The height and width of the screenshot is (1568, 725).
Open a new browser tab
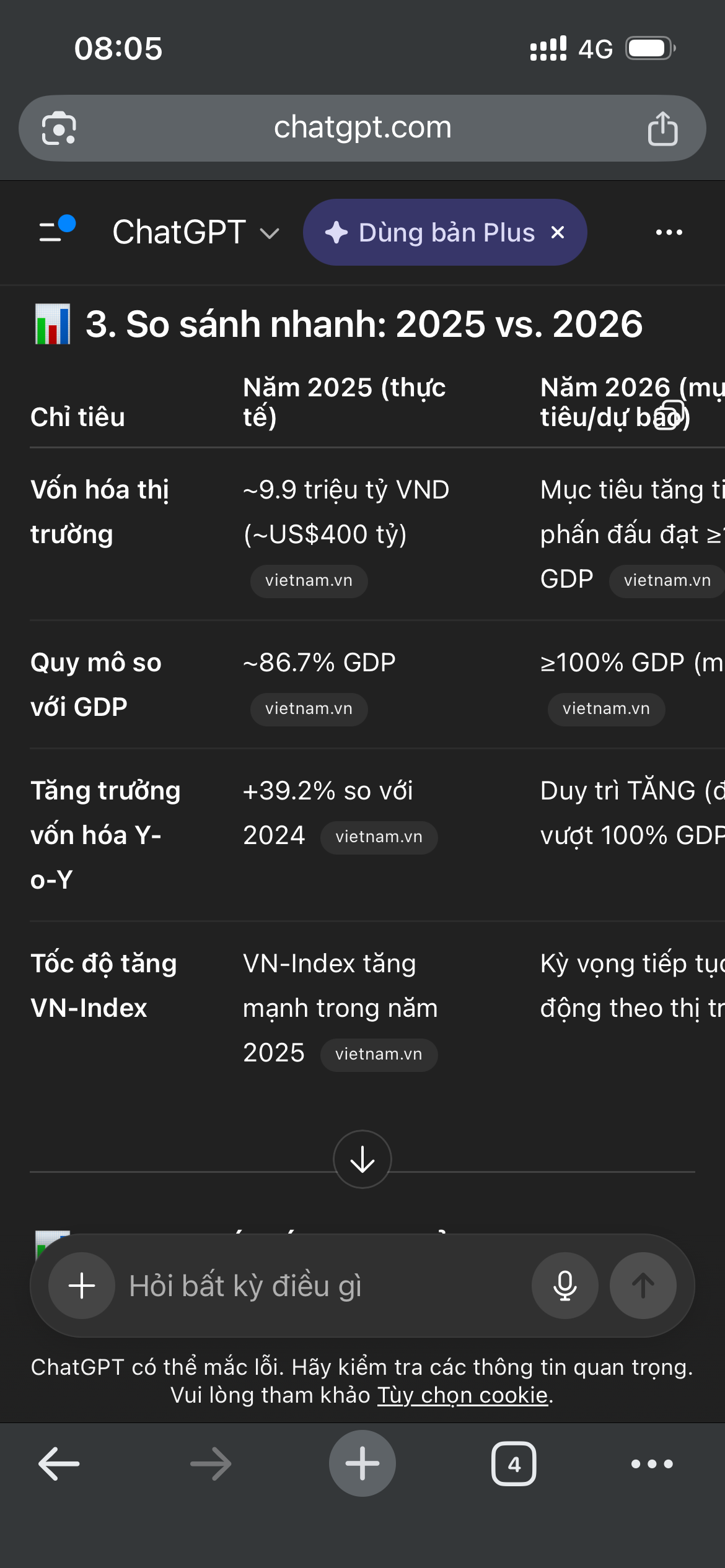tap(362, 1464)
